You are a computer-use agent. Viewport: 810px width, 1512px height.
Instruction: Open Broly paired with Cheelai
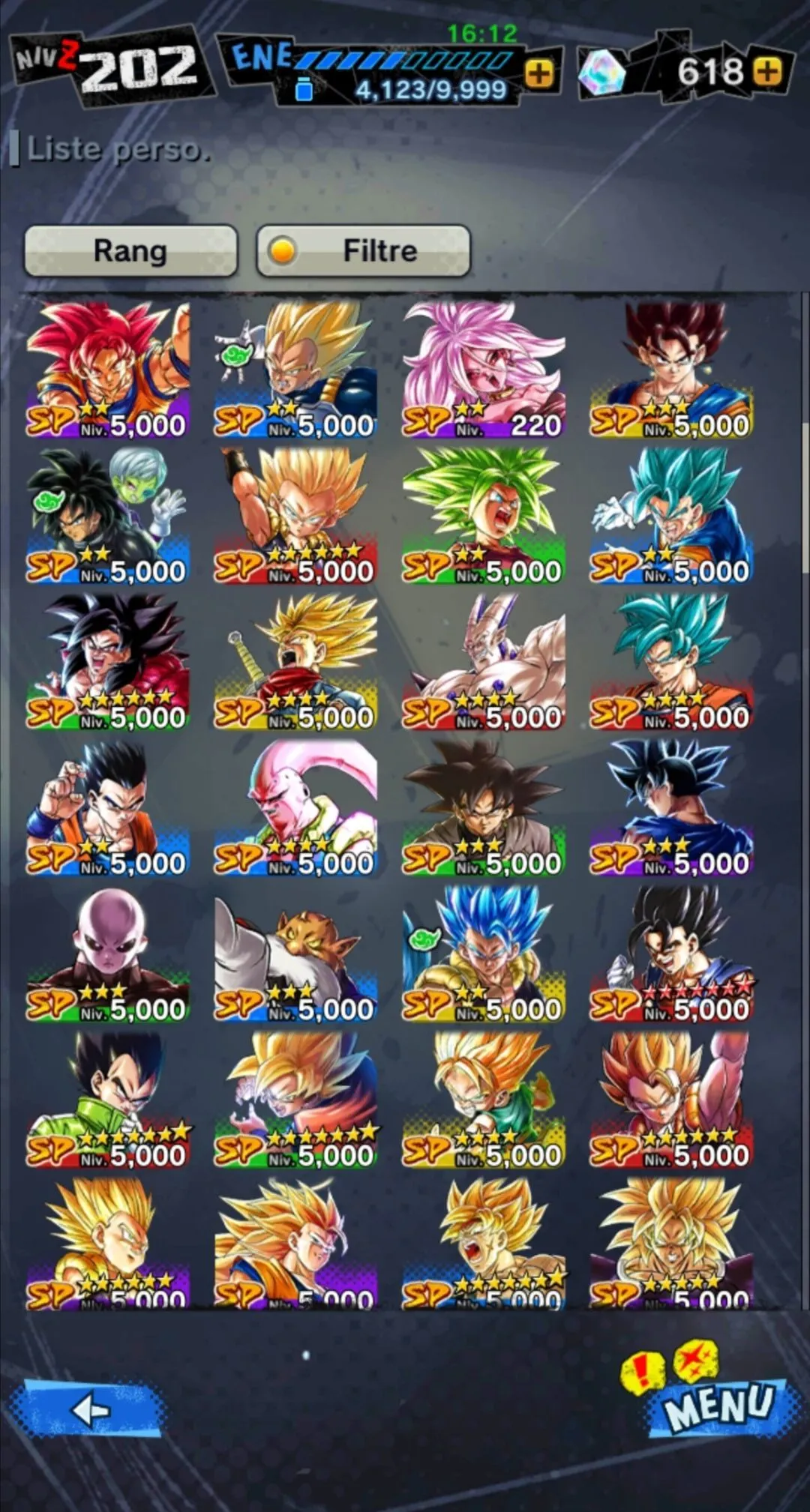(108, 515)
